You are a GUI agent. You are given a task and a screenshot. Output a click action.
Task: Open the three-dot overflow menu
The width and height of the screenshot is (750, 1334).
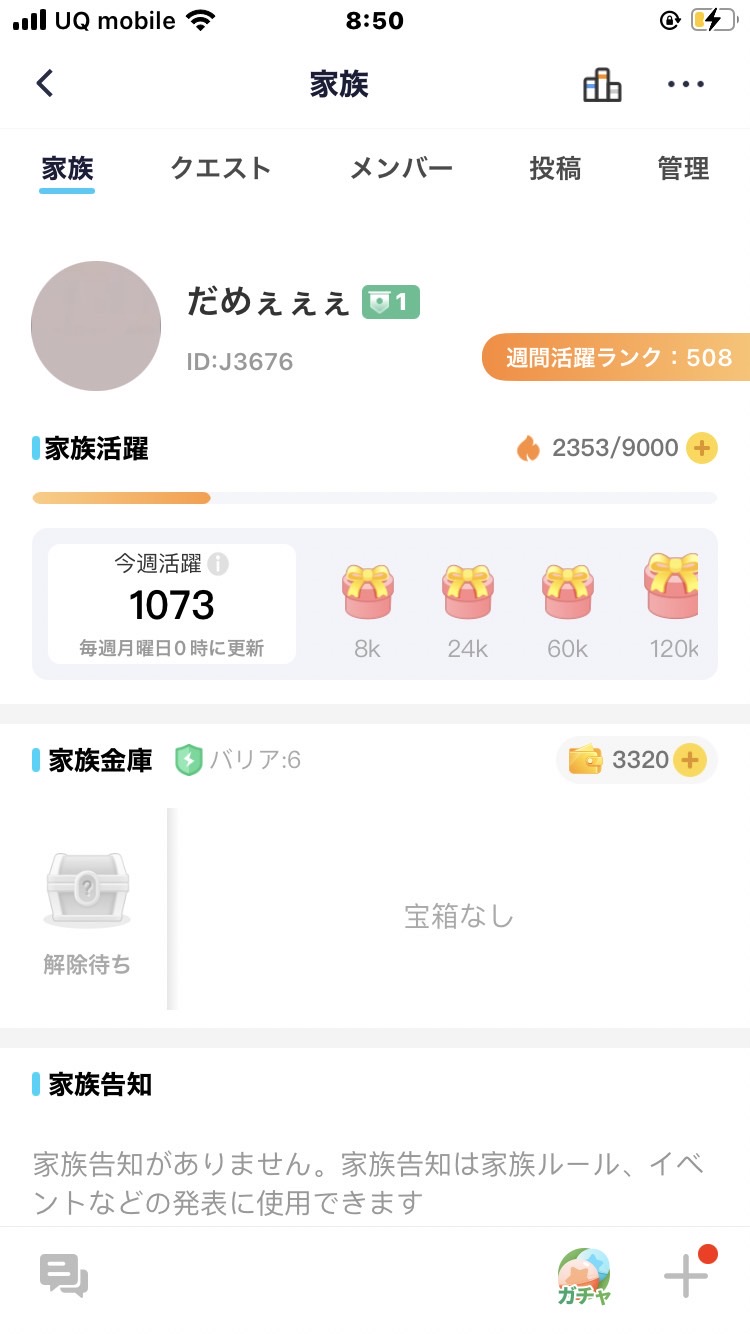tap(686, 85)
